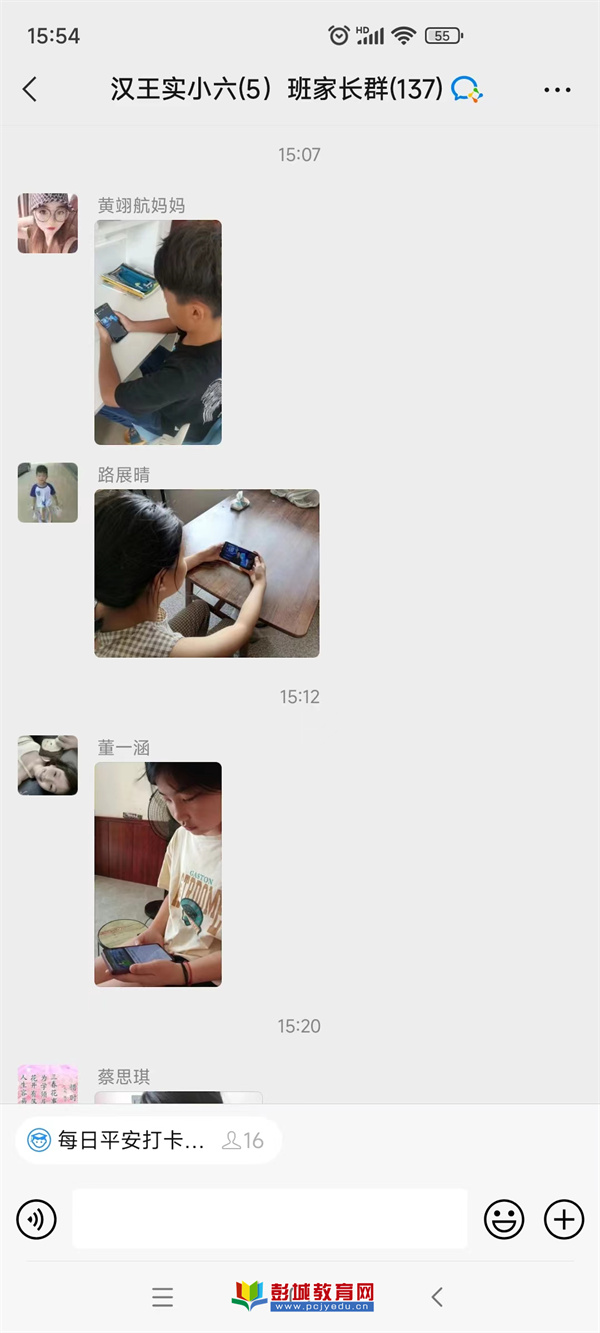600x1333 pixels.
Task: Tap the system back button
Action: 437,1297
